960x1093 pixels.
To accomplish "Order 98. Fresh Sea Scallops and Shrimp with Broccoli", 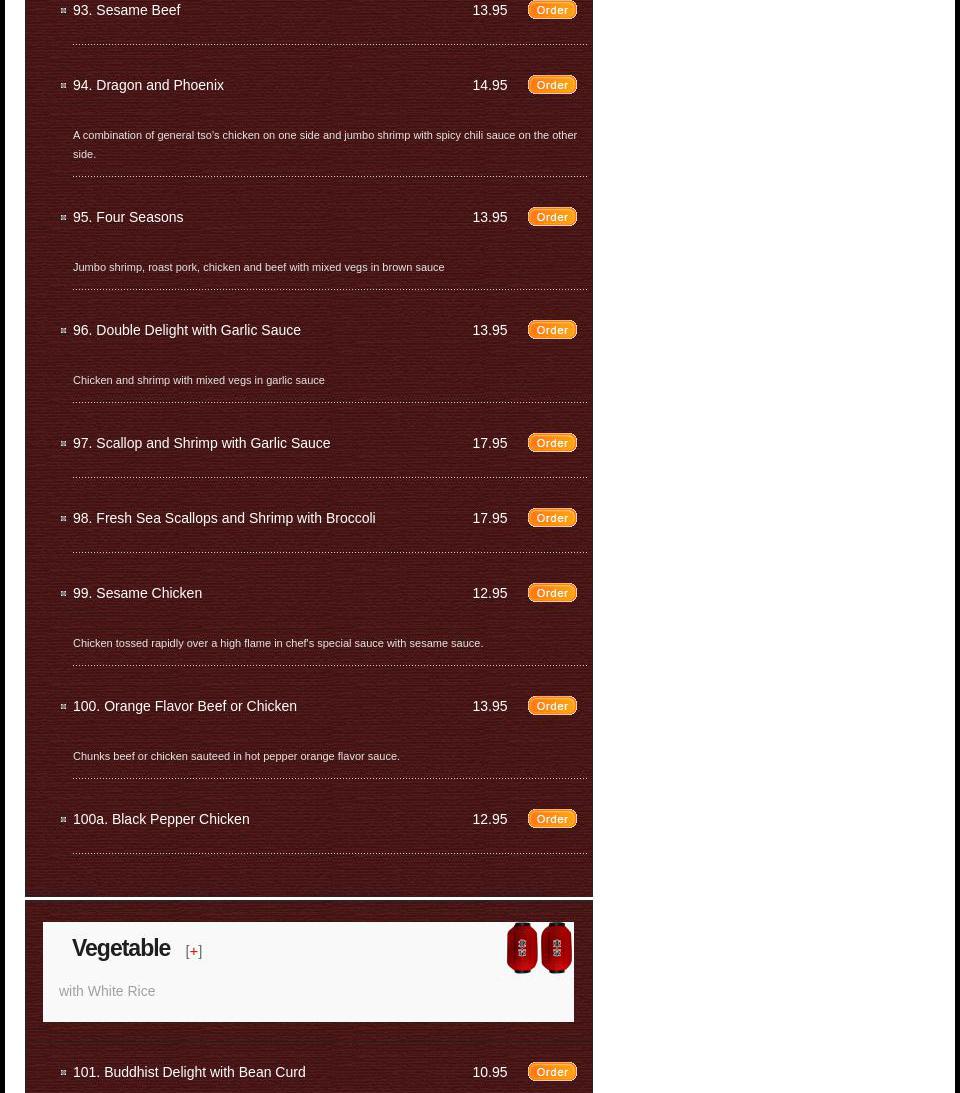I will [x=552, y=518].
